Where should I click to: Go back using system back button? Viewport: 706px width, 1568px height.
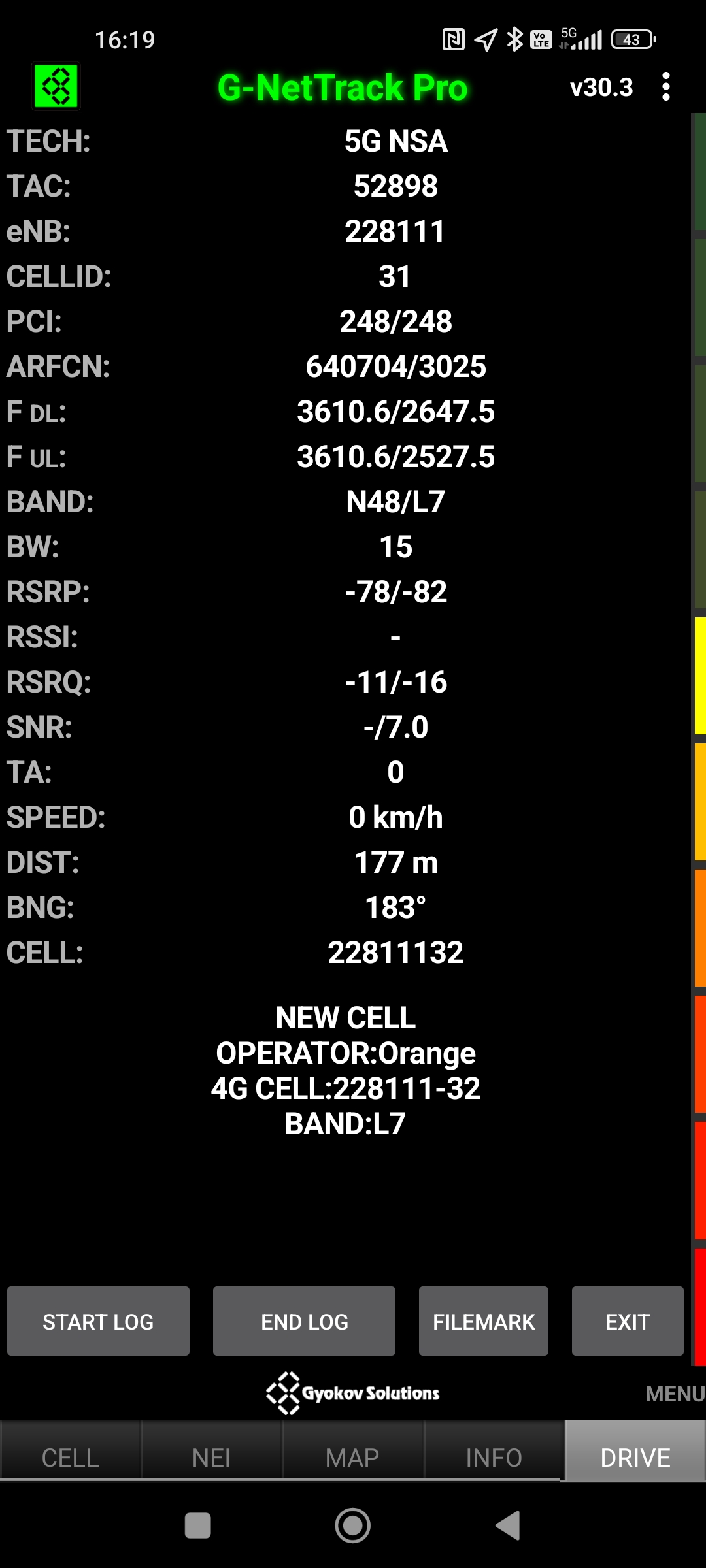pos(508,1526)
